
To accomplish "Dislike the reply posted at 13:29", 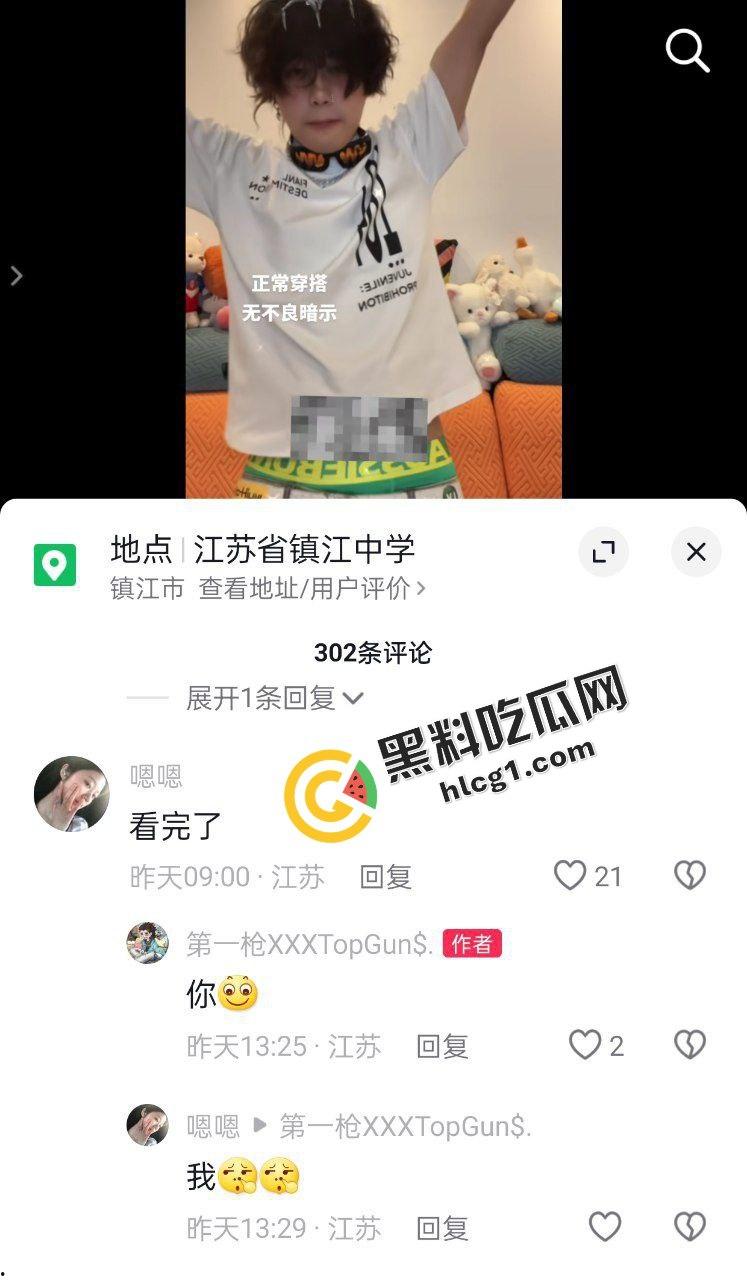I will 690,1227.
